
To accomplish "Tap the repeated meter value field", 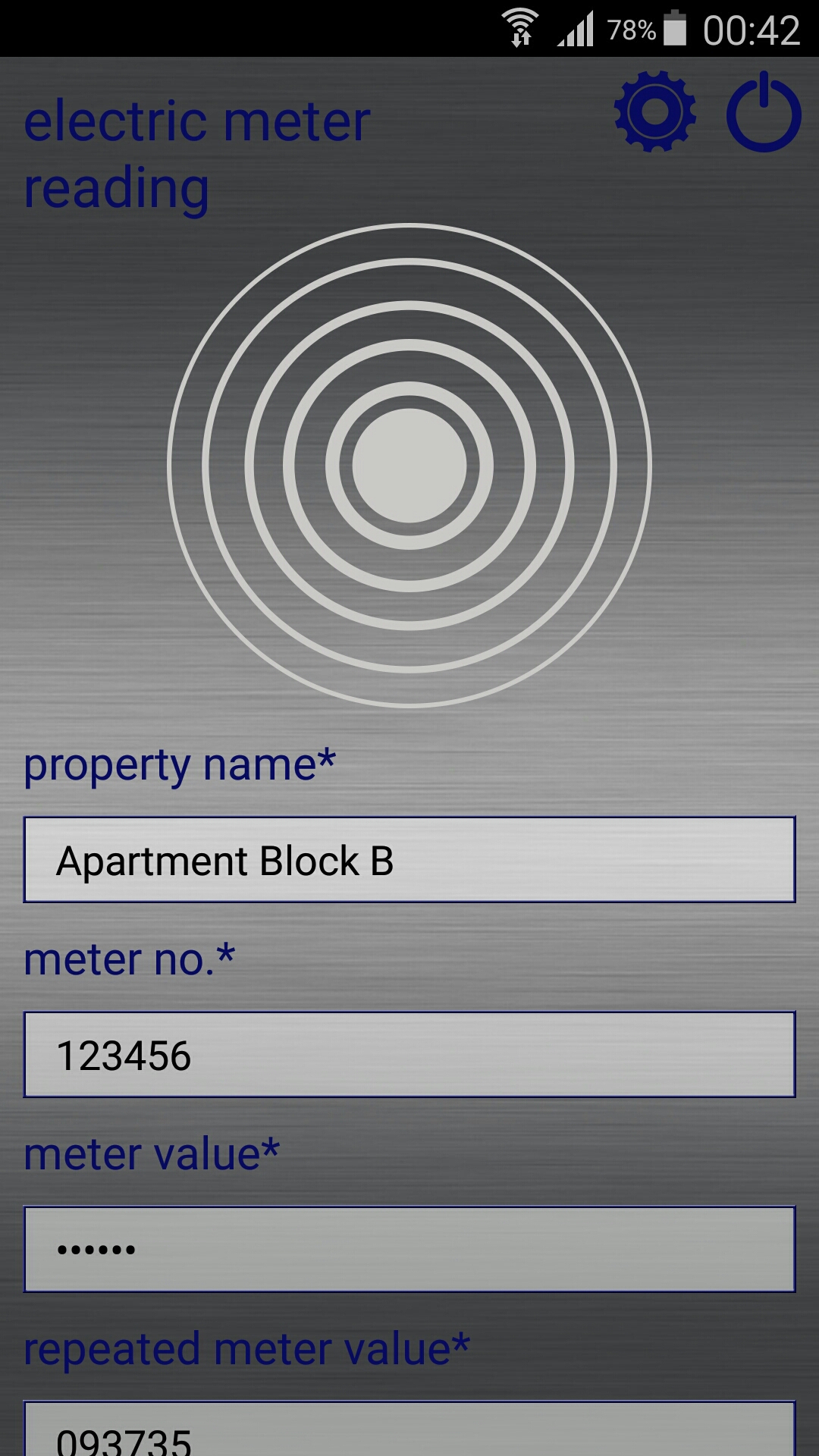I will (409, 1432).
